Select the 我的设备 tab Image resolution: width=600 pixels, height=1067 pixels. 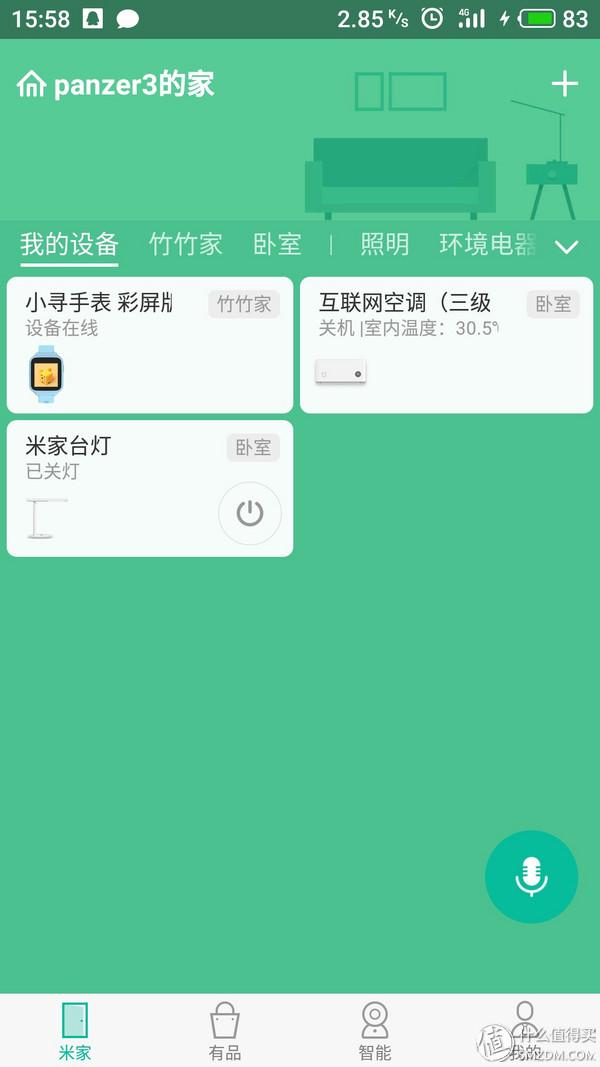tap(69, 244)
